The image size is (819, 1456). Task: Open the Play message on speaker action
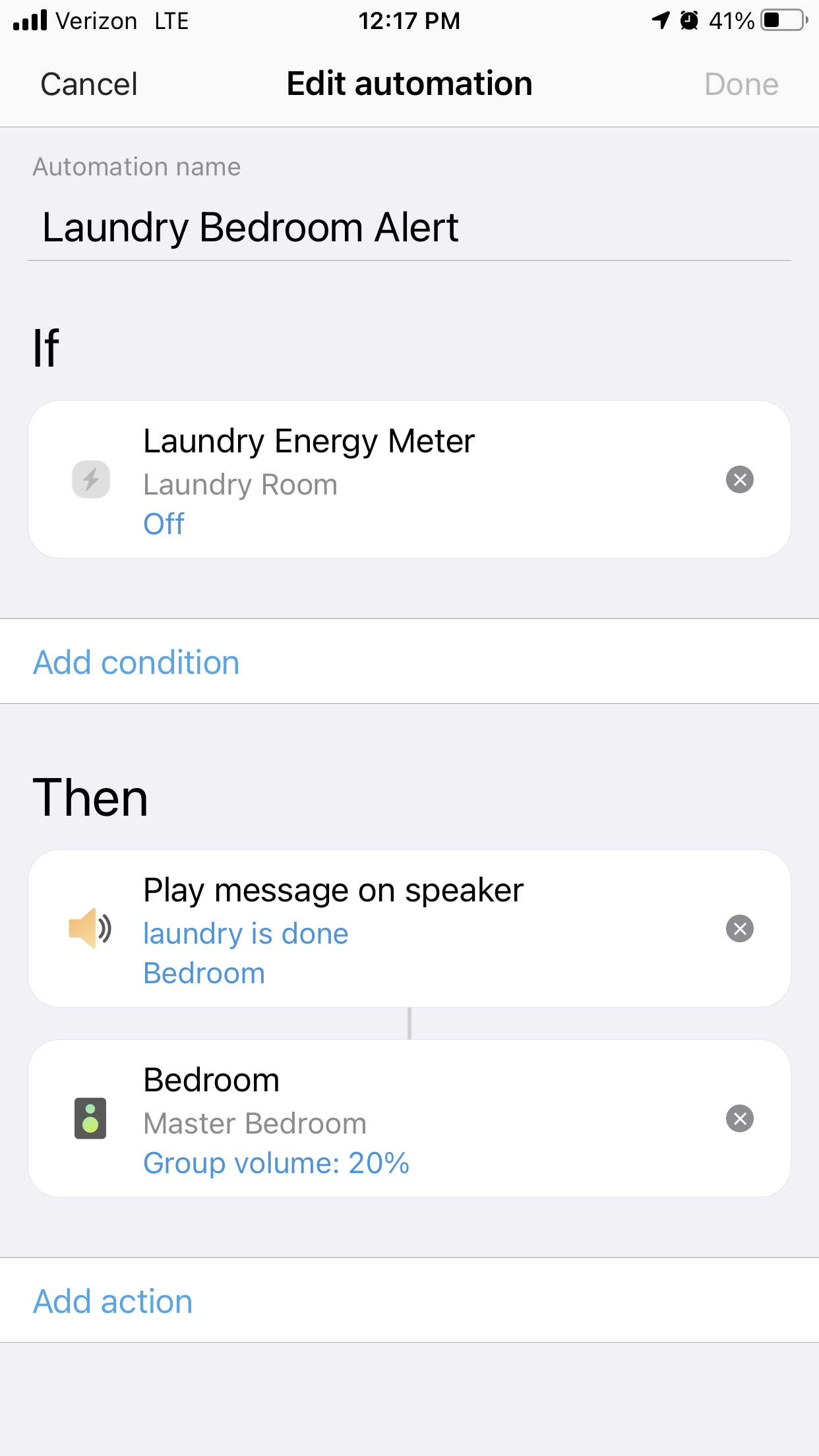pyautogui.click(x=409, y=928)
